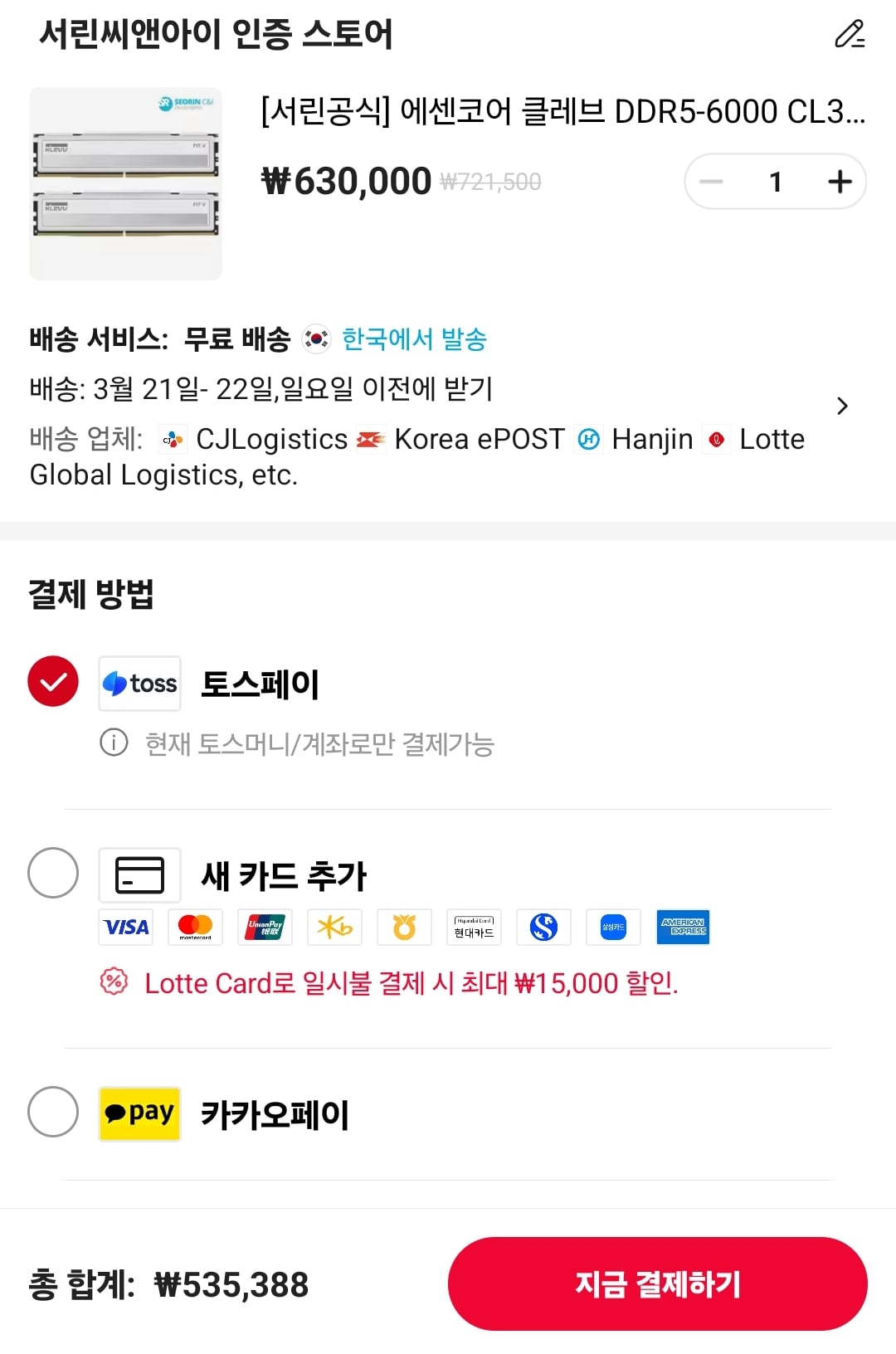This screenshot has width=896, height=1354.
Task: Click the Toss Pay logo icon
Action: [x=139, y=683]
